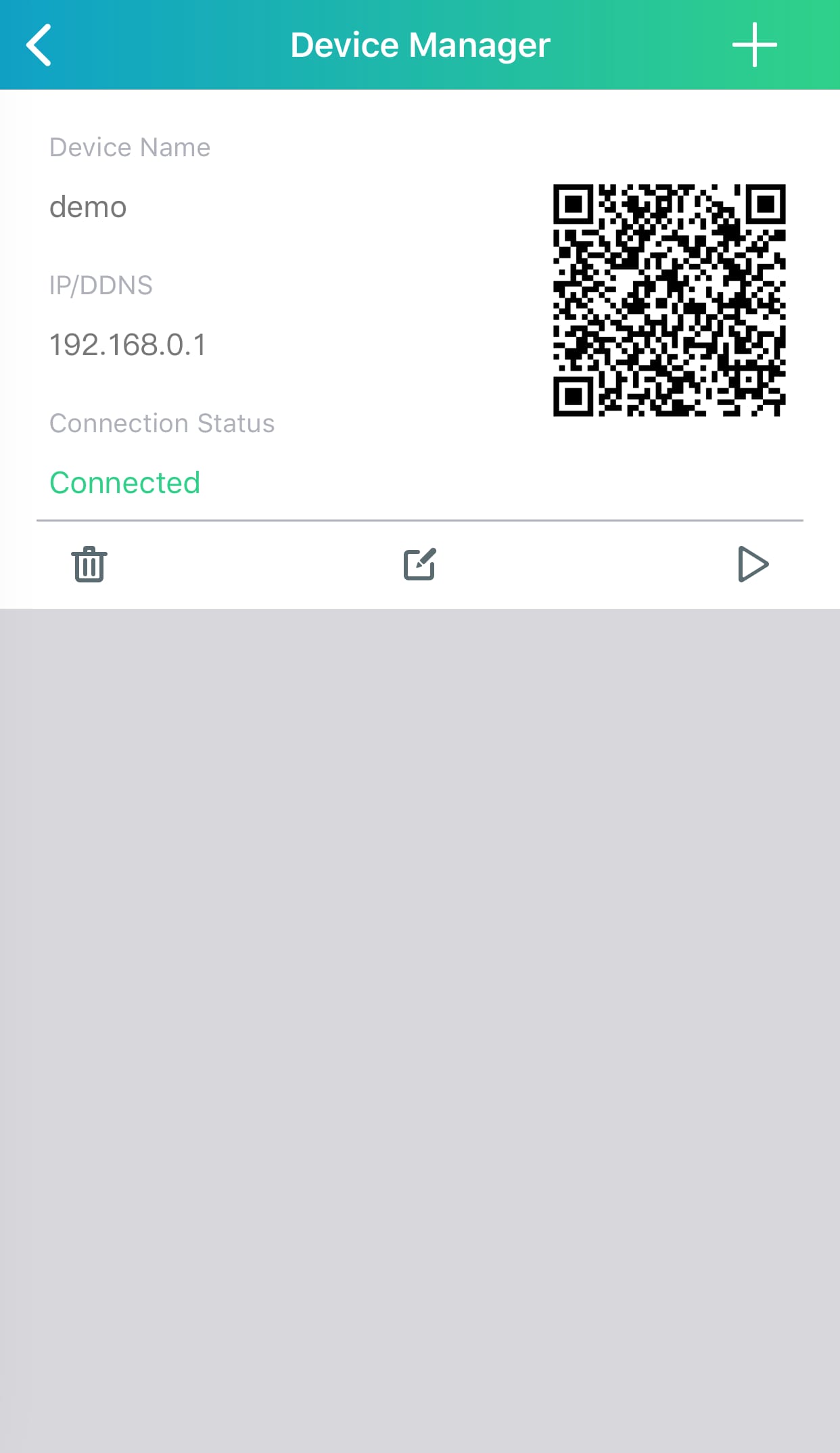Select the device name 'demo'
The width and height of the screenshot is (840, 1453).
coord(89,207)
